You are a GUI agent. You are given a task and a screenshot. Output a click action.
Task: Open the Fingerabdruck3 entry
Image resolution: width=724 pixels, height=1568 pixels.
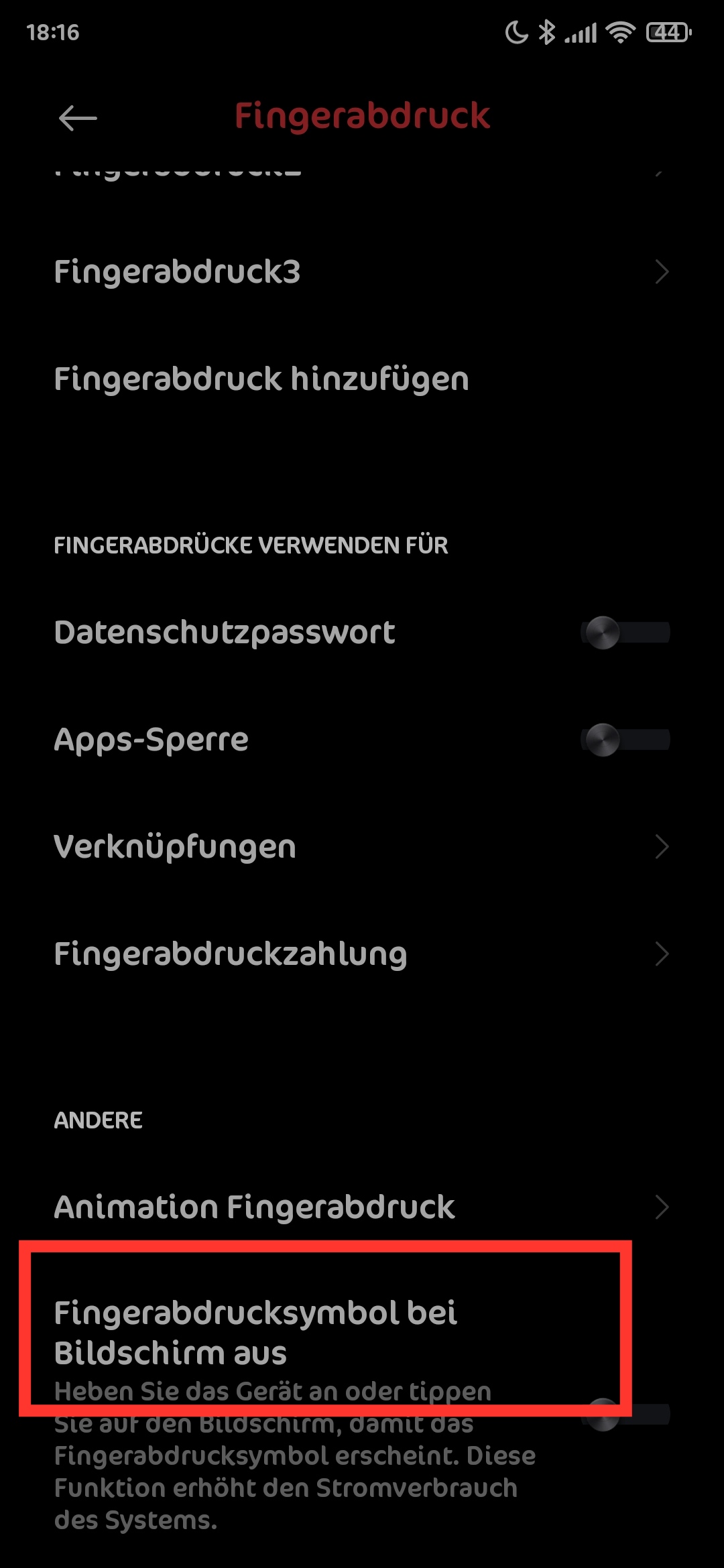(362, 272)
